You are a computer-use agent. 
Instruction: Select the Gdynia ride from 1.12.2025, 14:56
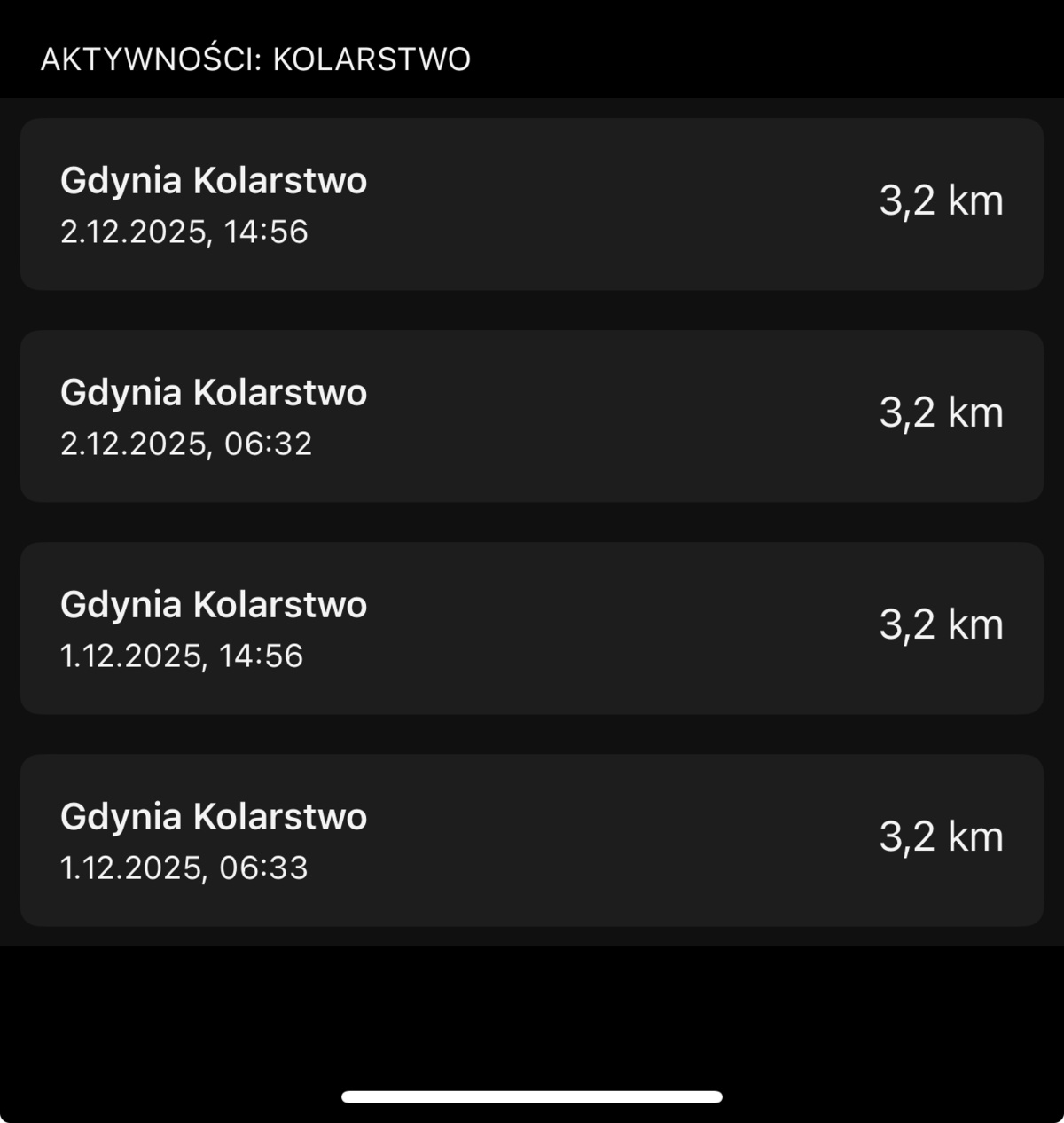531,628
